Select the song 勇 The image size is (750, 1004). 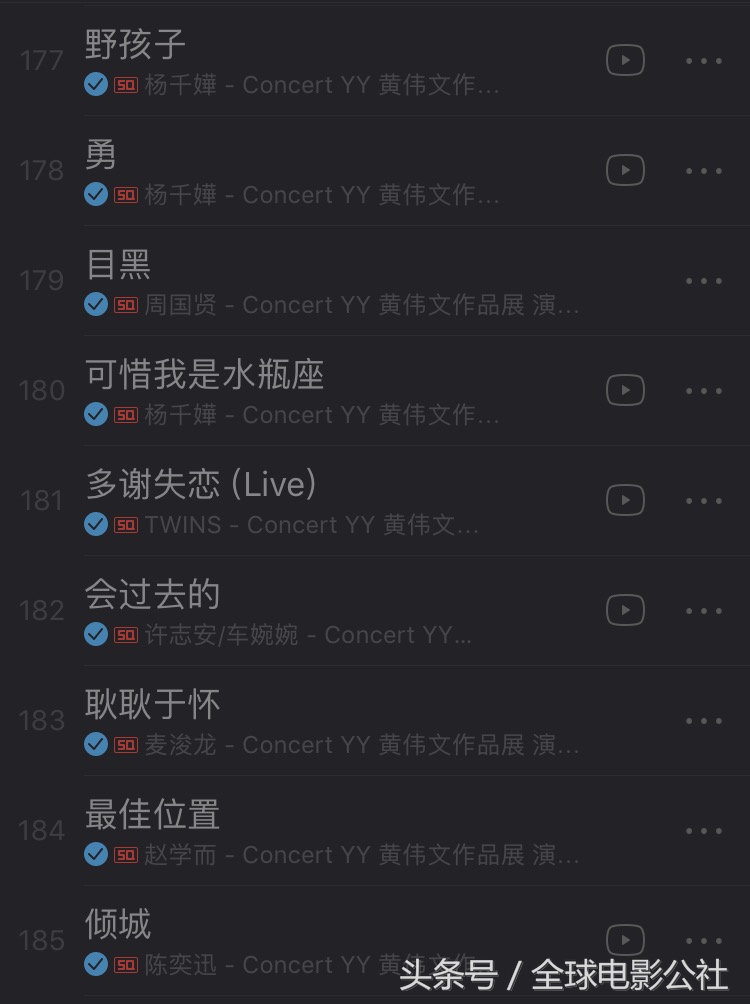coord(101,155)
